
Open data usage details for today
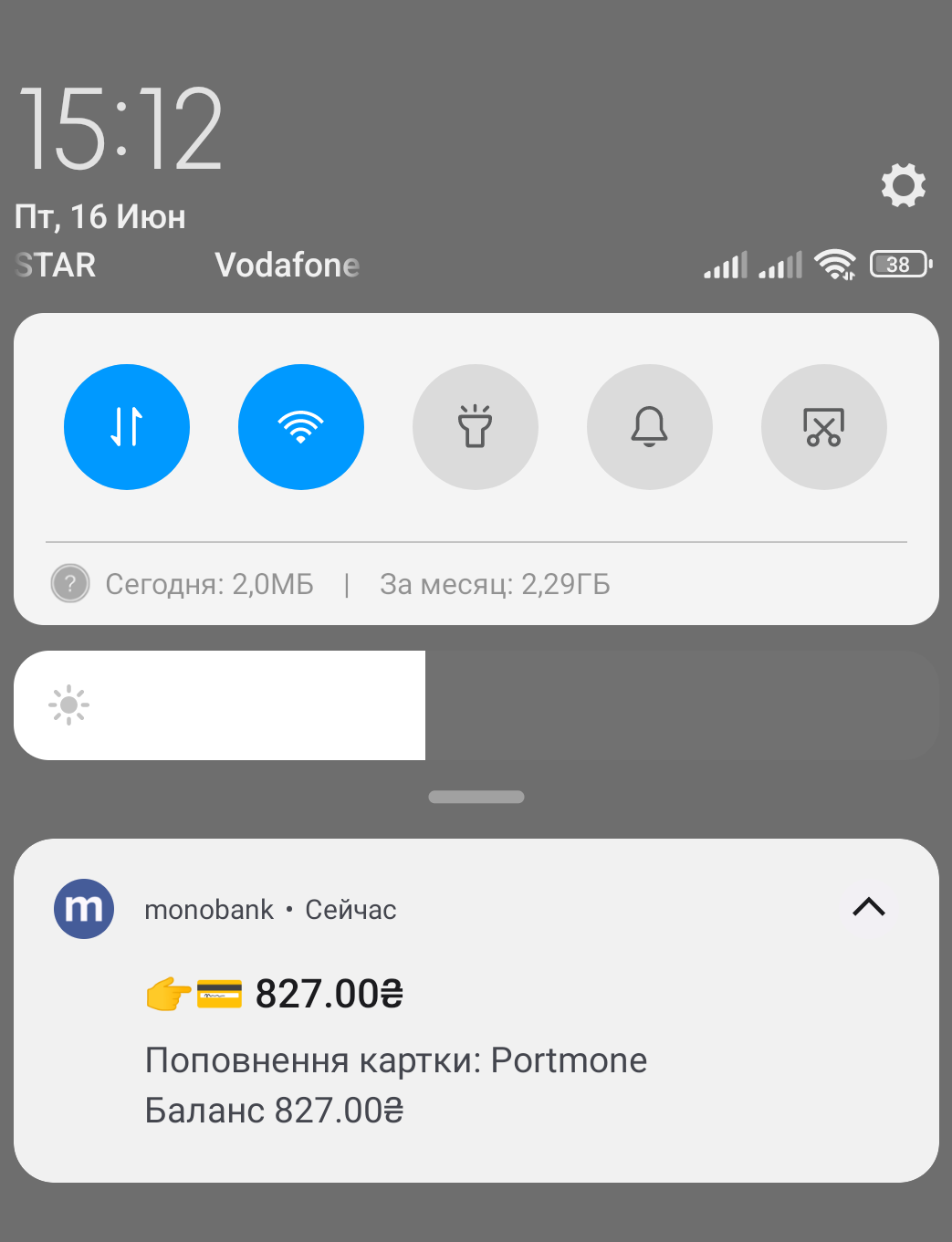pyautogui.click(x=209, y=584)
